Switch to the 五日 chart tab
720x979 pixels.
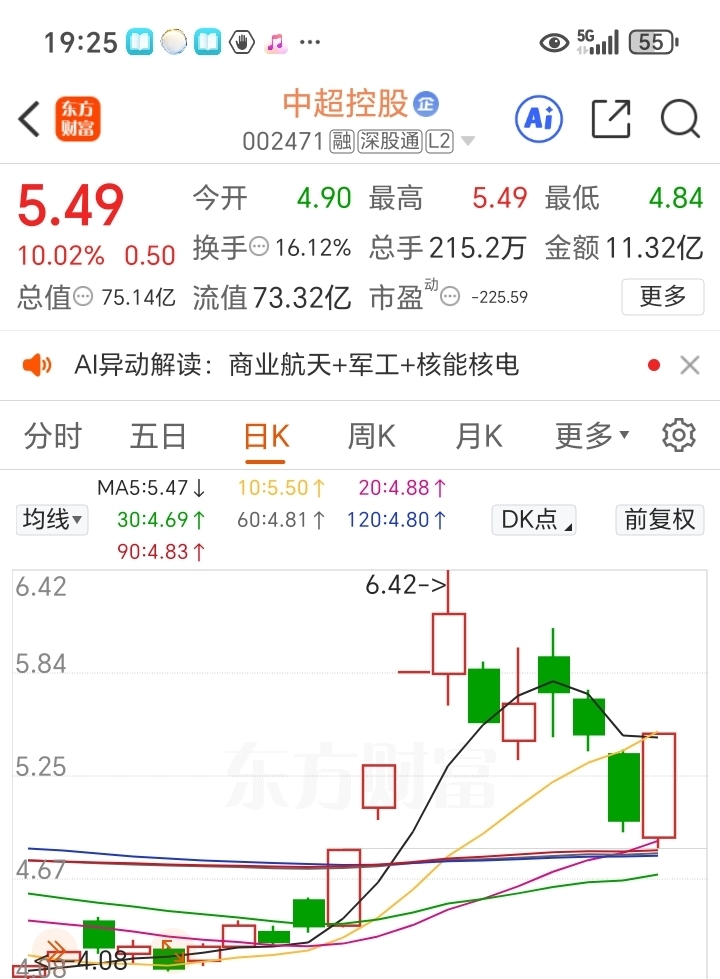coord(158,437)
